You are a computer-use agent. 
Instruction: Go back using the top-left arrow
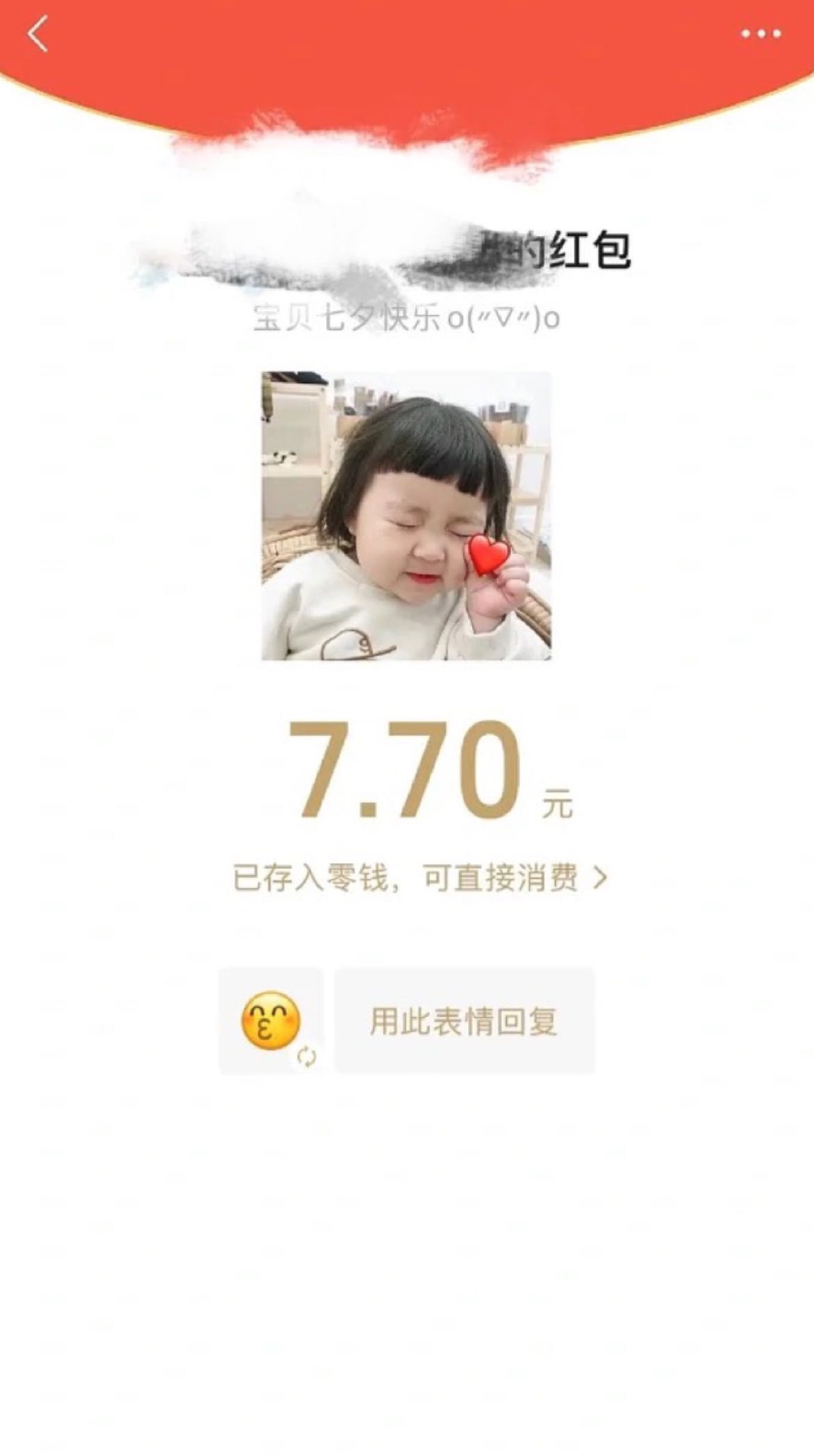[x=38, y=34]
